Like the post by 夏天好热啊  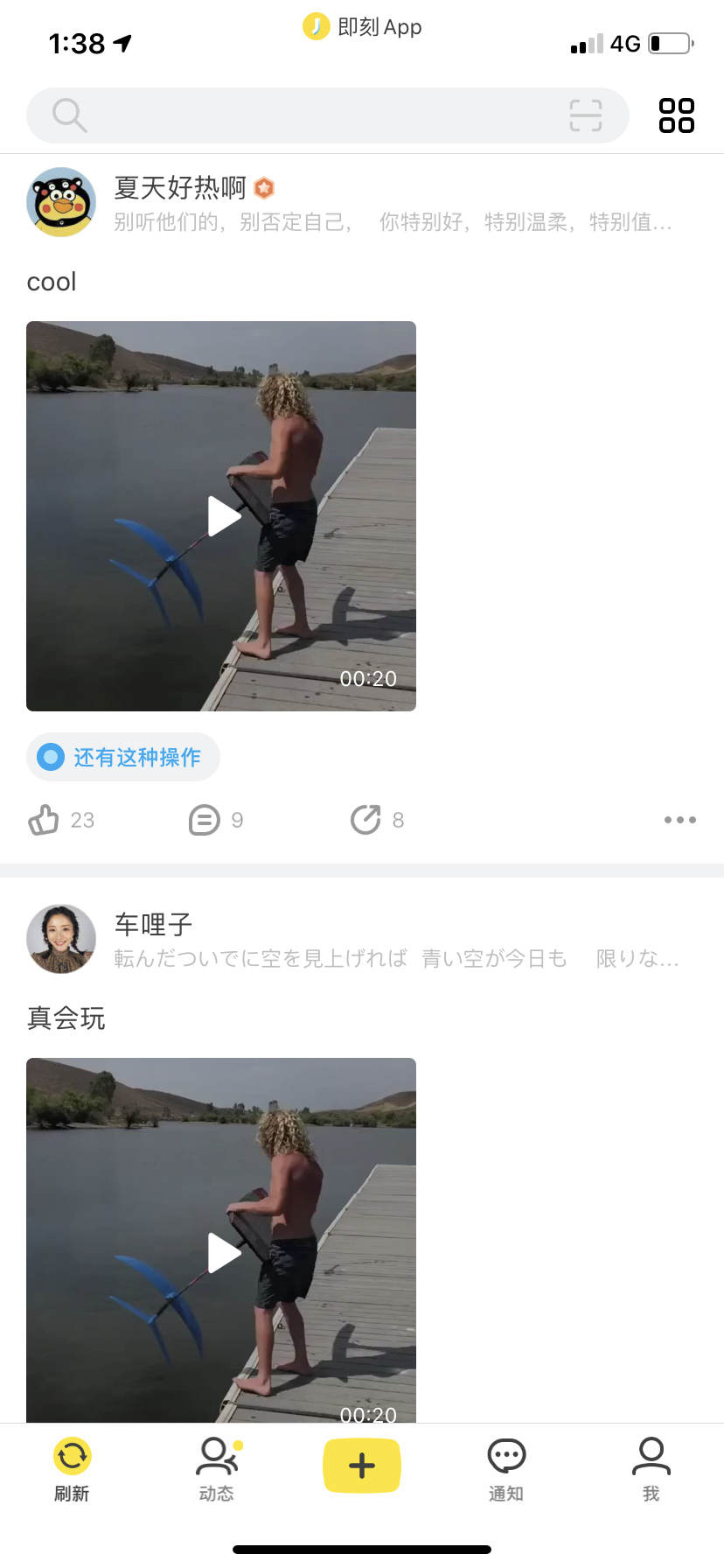click(45, 820)
